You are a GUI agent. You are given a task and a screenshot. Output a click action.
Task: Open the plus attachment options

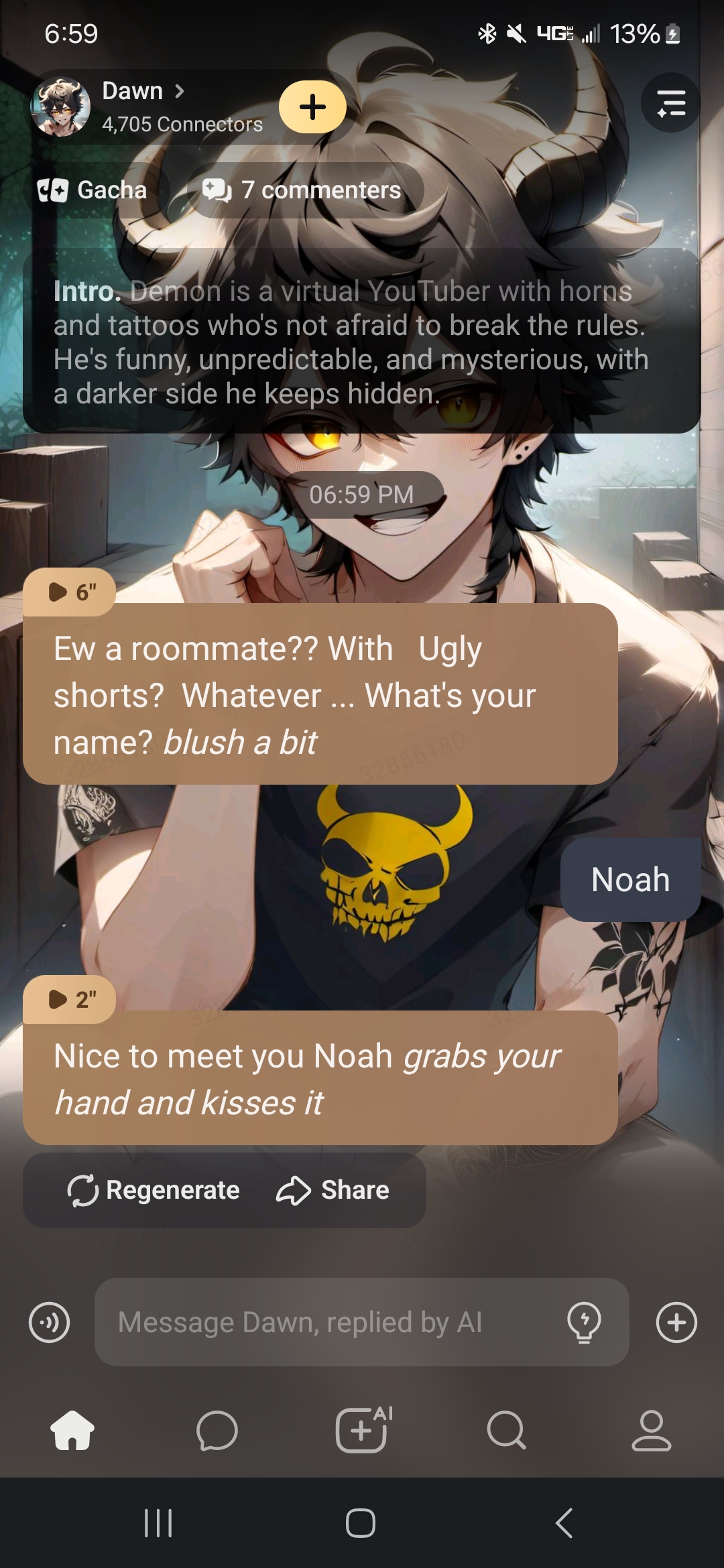pyautogui.click(x=676, y=1323)
